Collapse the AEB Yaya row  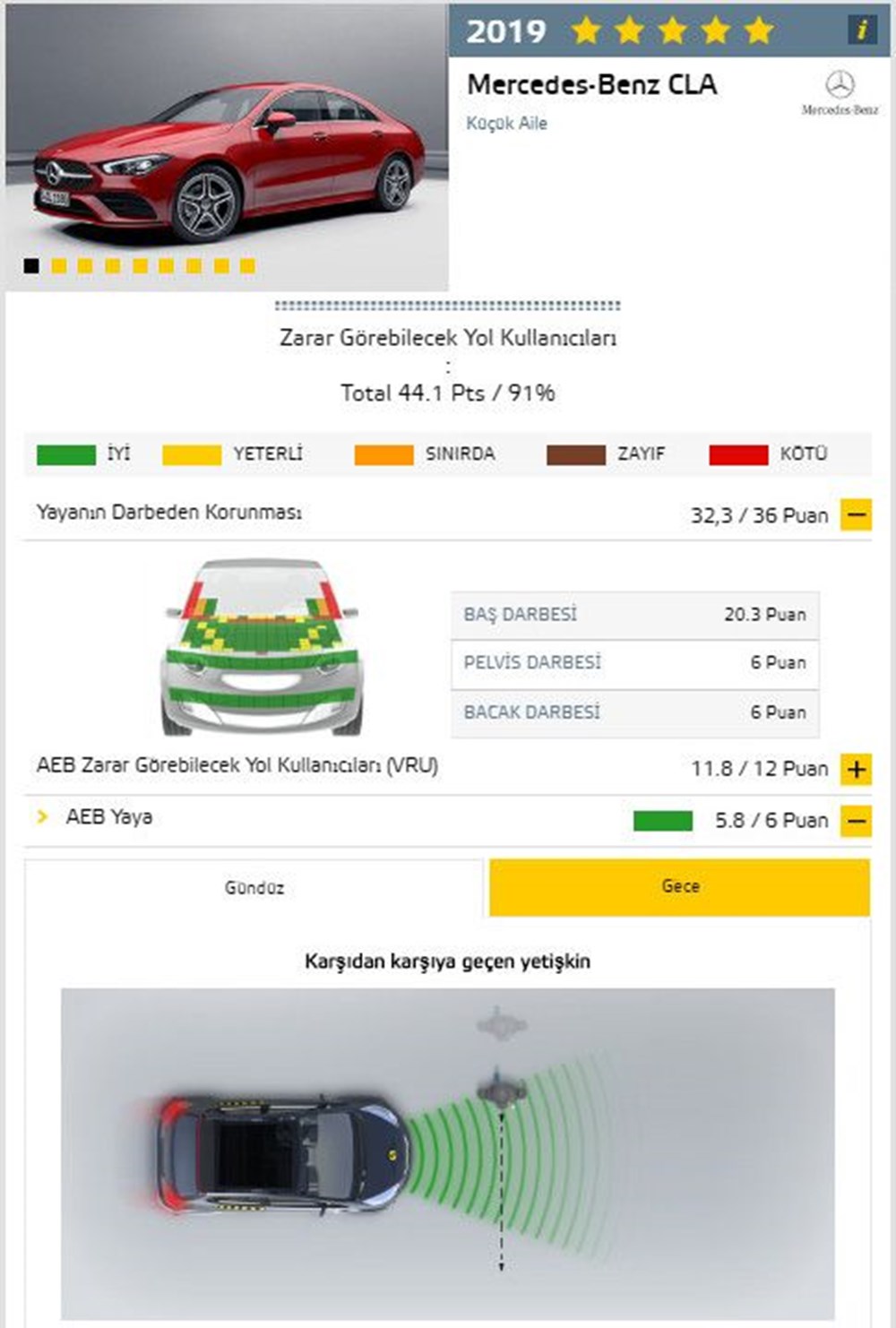point(856,820)
